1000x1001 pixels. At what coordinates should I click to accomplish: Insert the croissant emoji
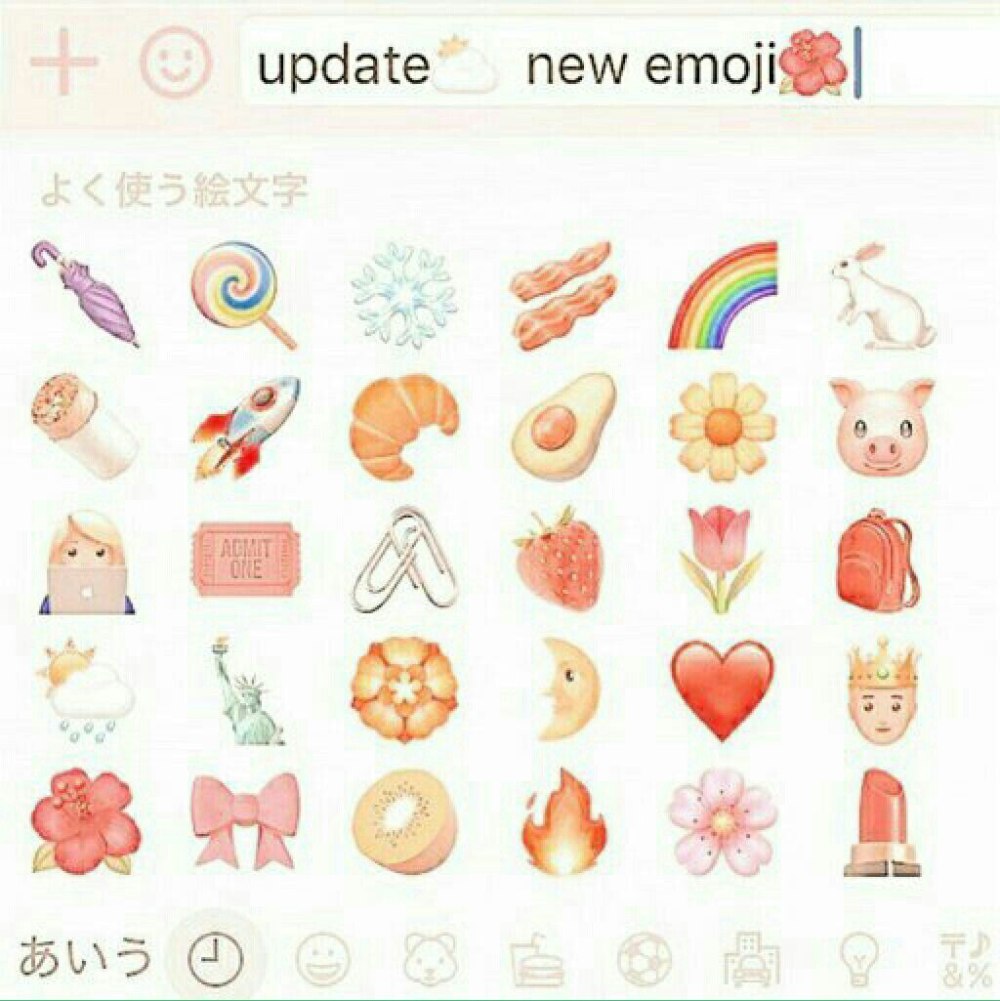coord(404,425)
